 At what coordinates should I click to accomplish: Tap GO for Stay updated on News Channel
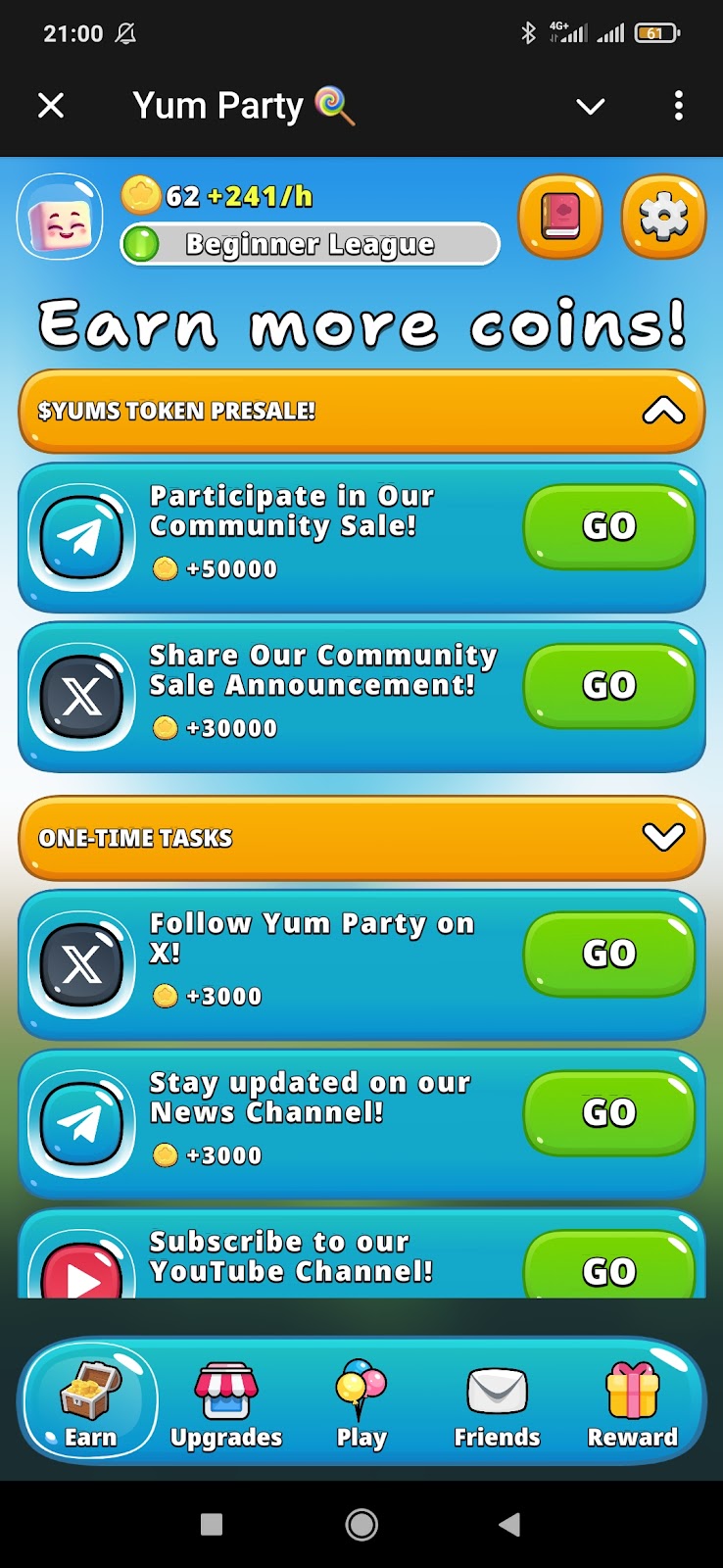point(609,1113)
